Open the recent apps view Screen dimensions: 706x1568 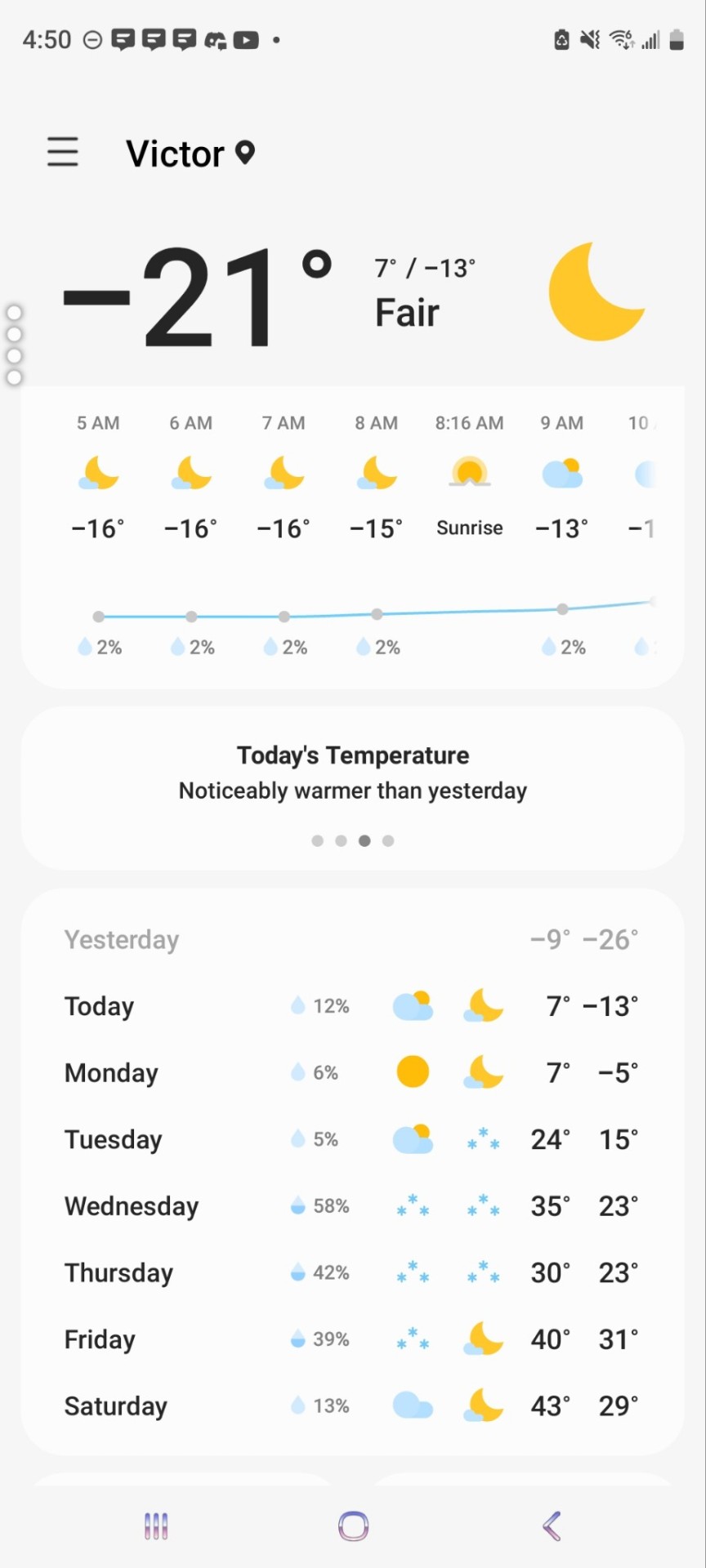click(155, 1526)
